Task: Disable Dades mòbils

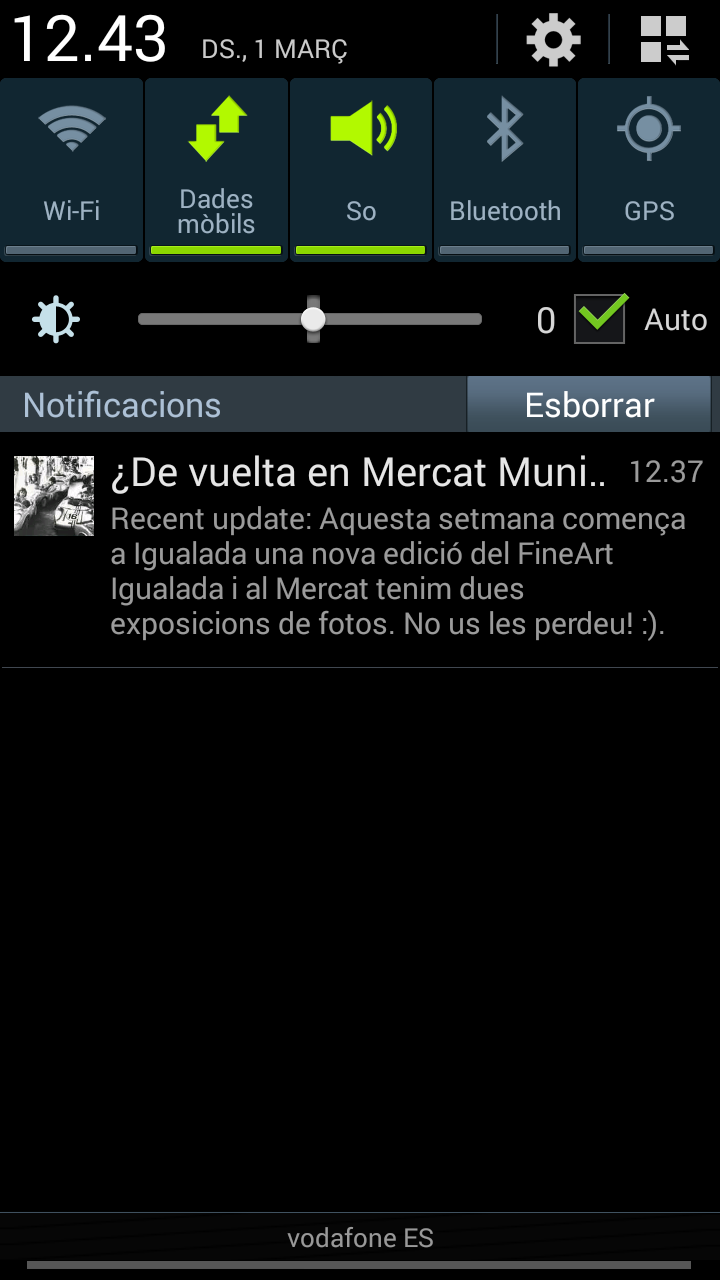Action: pyautogui.click(x=216, y=170)
